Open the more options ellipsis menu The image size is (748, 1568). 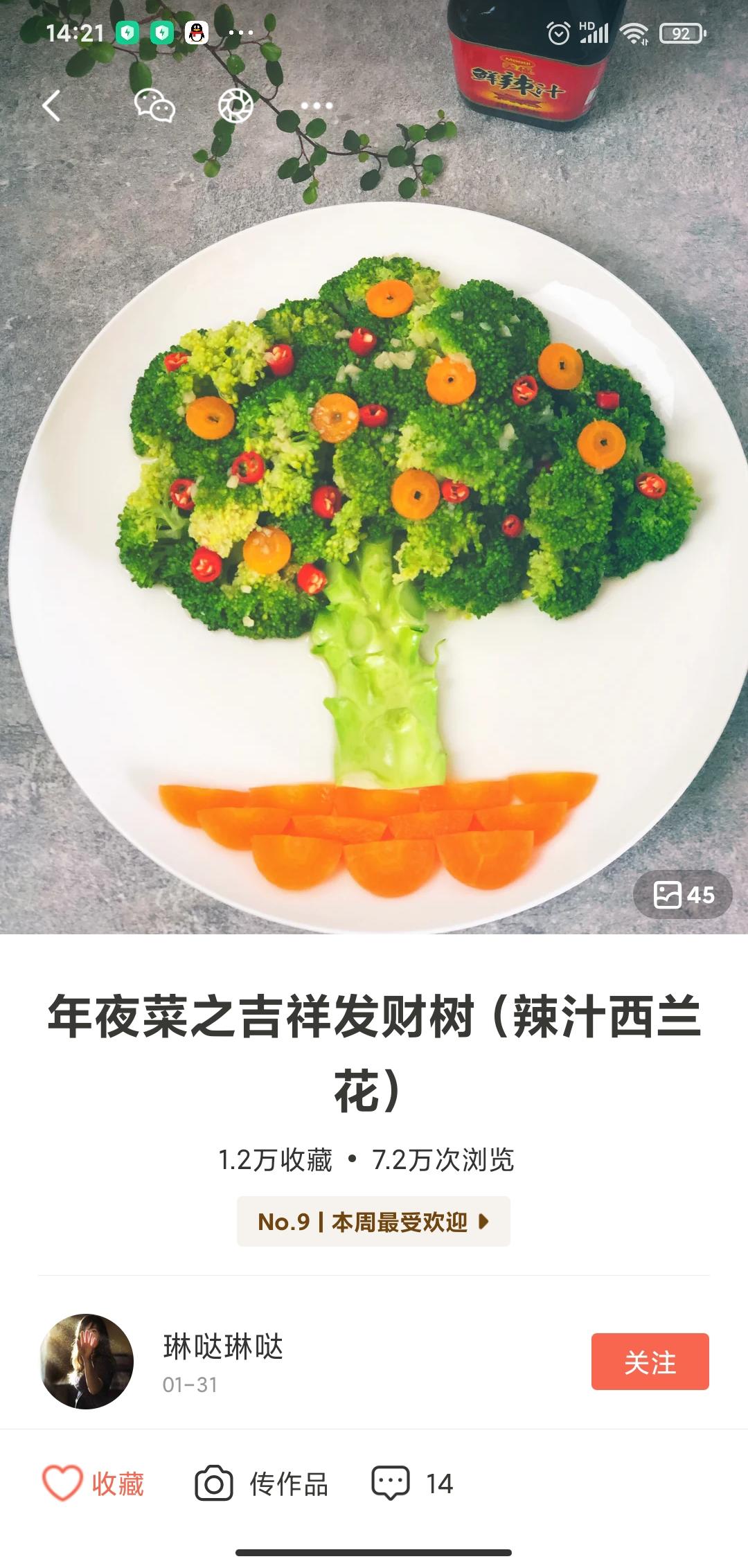click(x=315, y=106)
